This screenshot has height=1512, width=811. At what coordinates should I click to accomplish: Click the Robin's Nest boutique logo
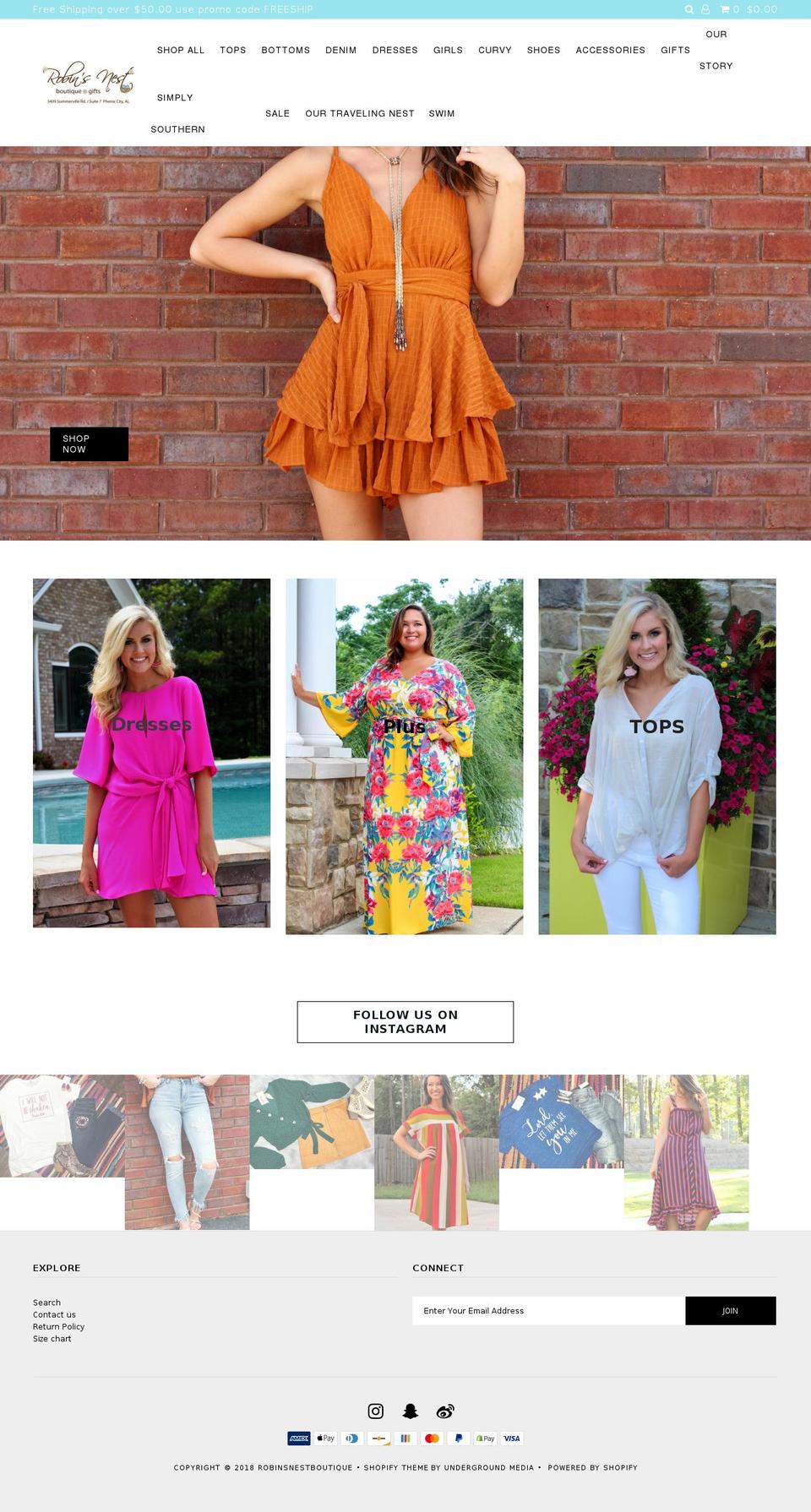(88, 81)
